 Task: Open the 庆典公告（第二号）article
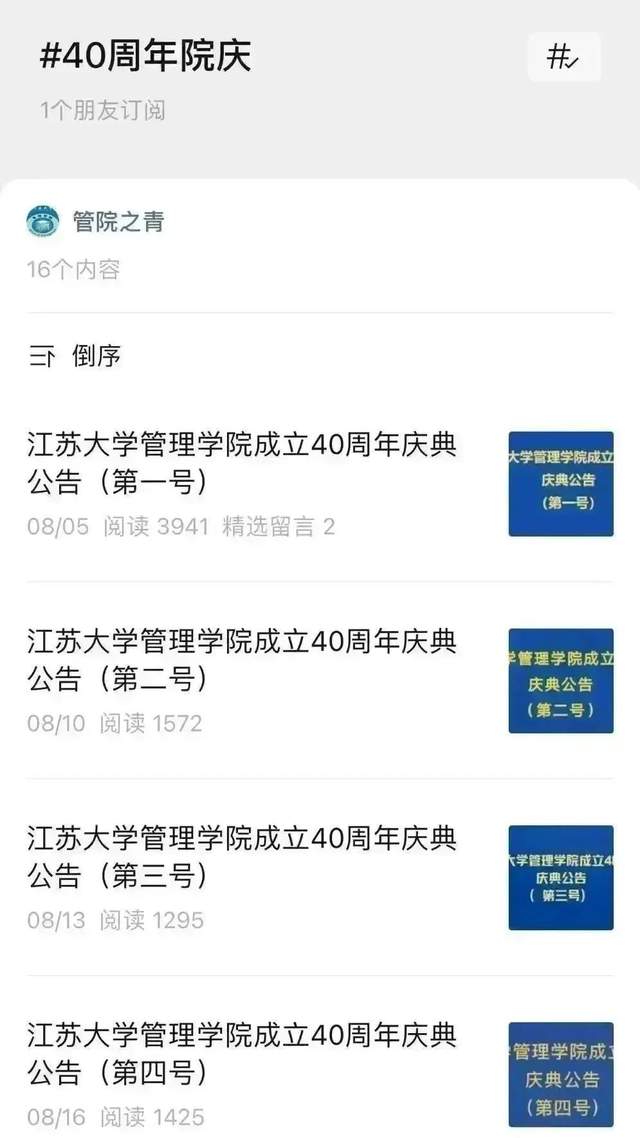320,681
